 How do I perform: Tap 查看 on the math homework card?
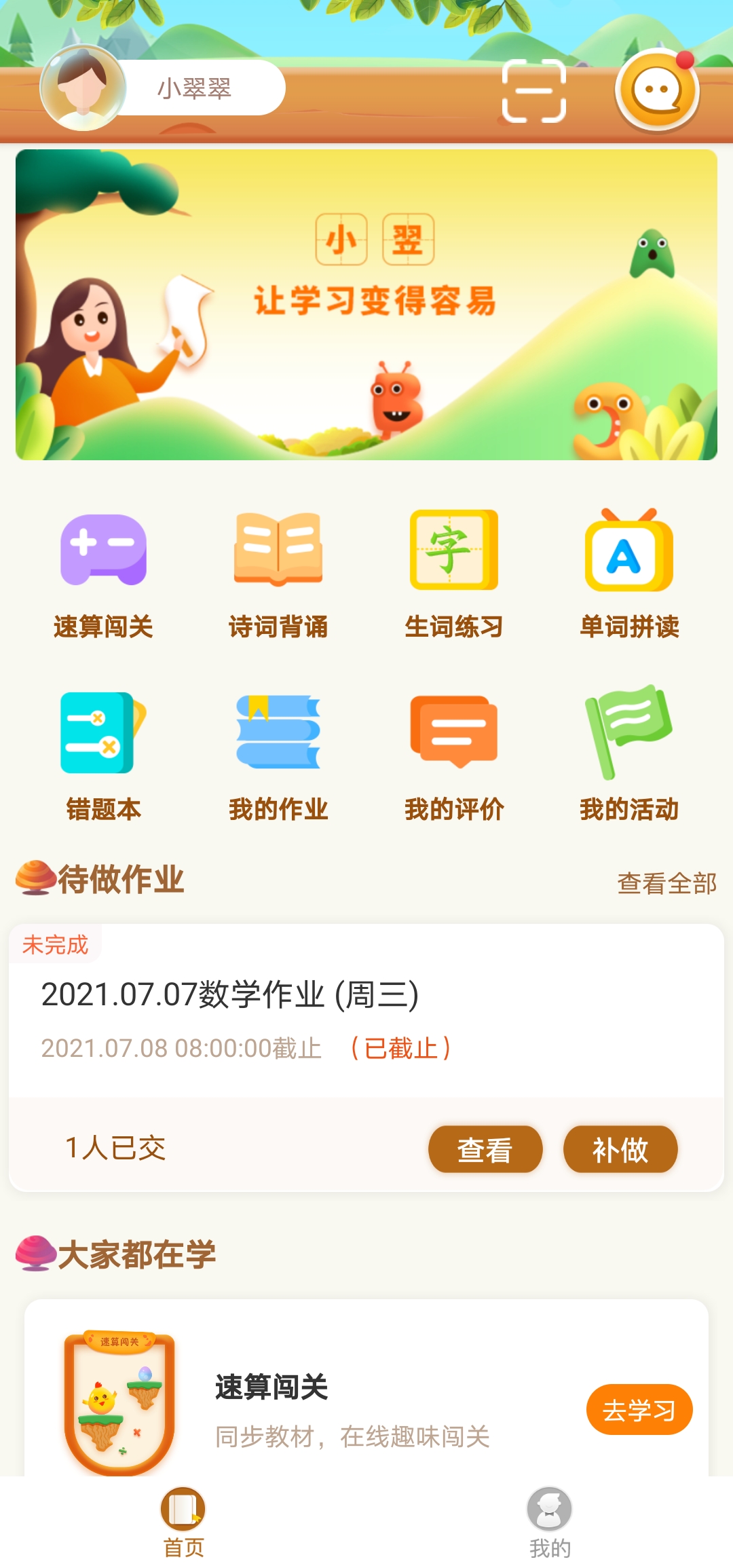coord(485,1149)
